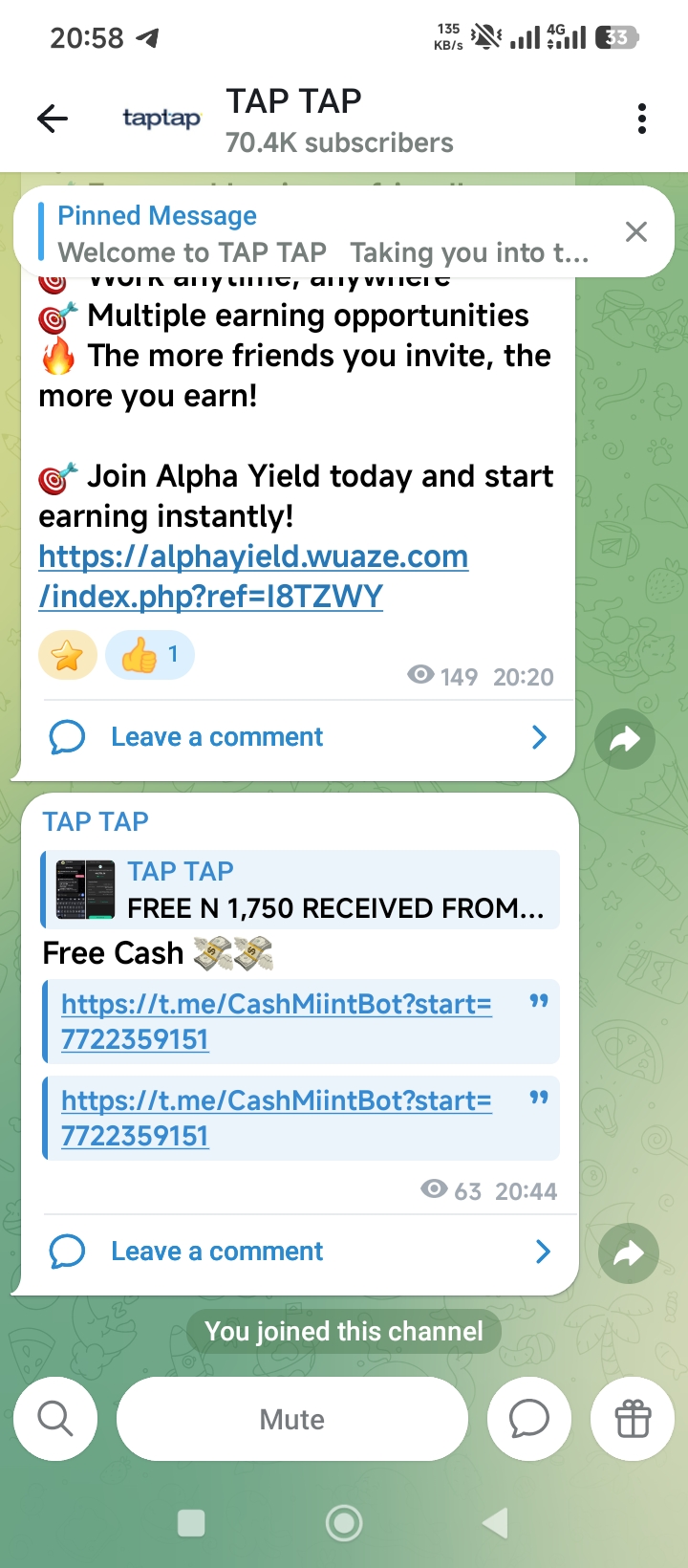
Task: Tap the system home button
Action: pos(344,1522)
